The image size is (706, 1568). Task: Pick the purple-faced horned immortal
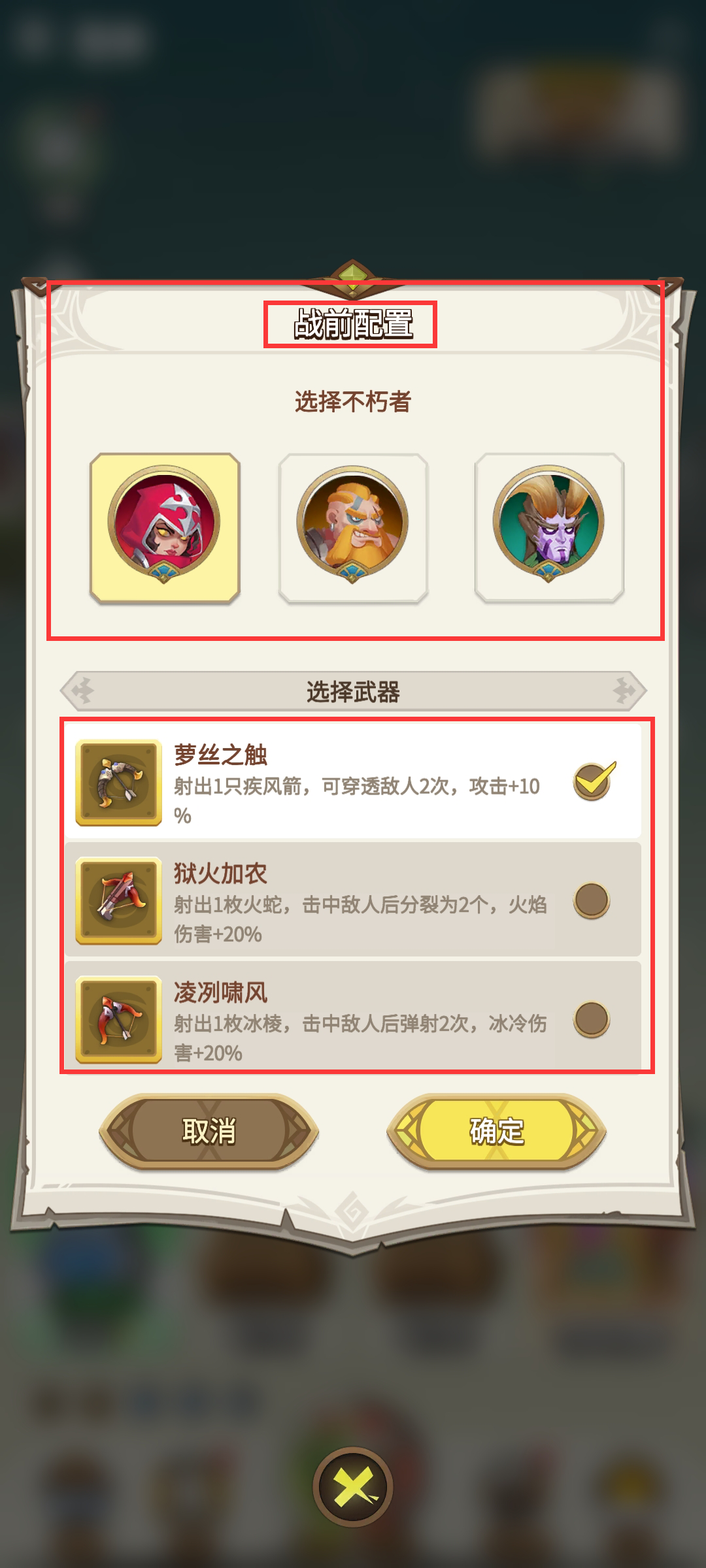coord(549,527)
